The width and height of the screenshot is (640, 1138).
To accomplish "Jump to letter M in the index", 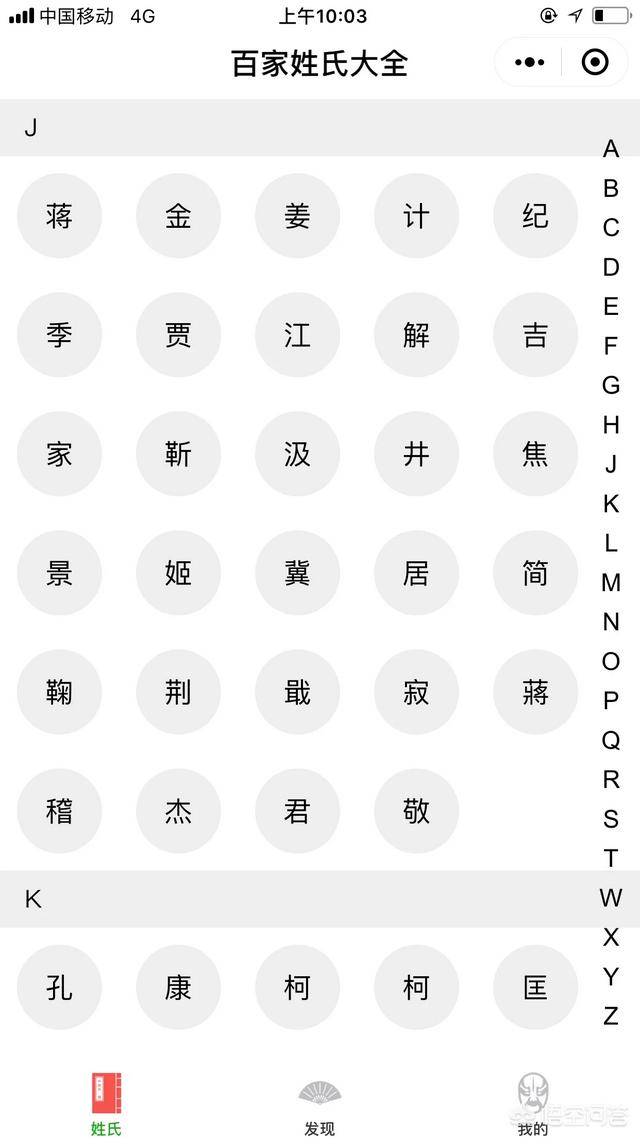I will point(611,582).
